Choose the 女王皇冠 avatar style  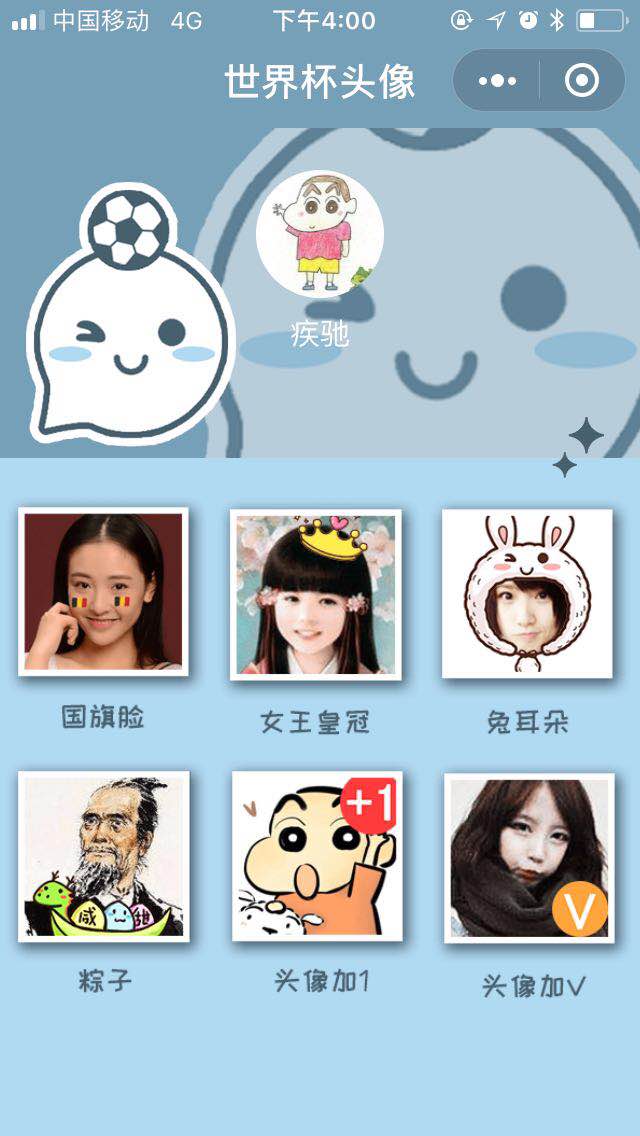click(x=315, y=594)
